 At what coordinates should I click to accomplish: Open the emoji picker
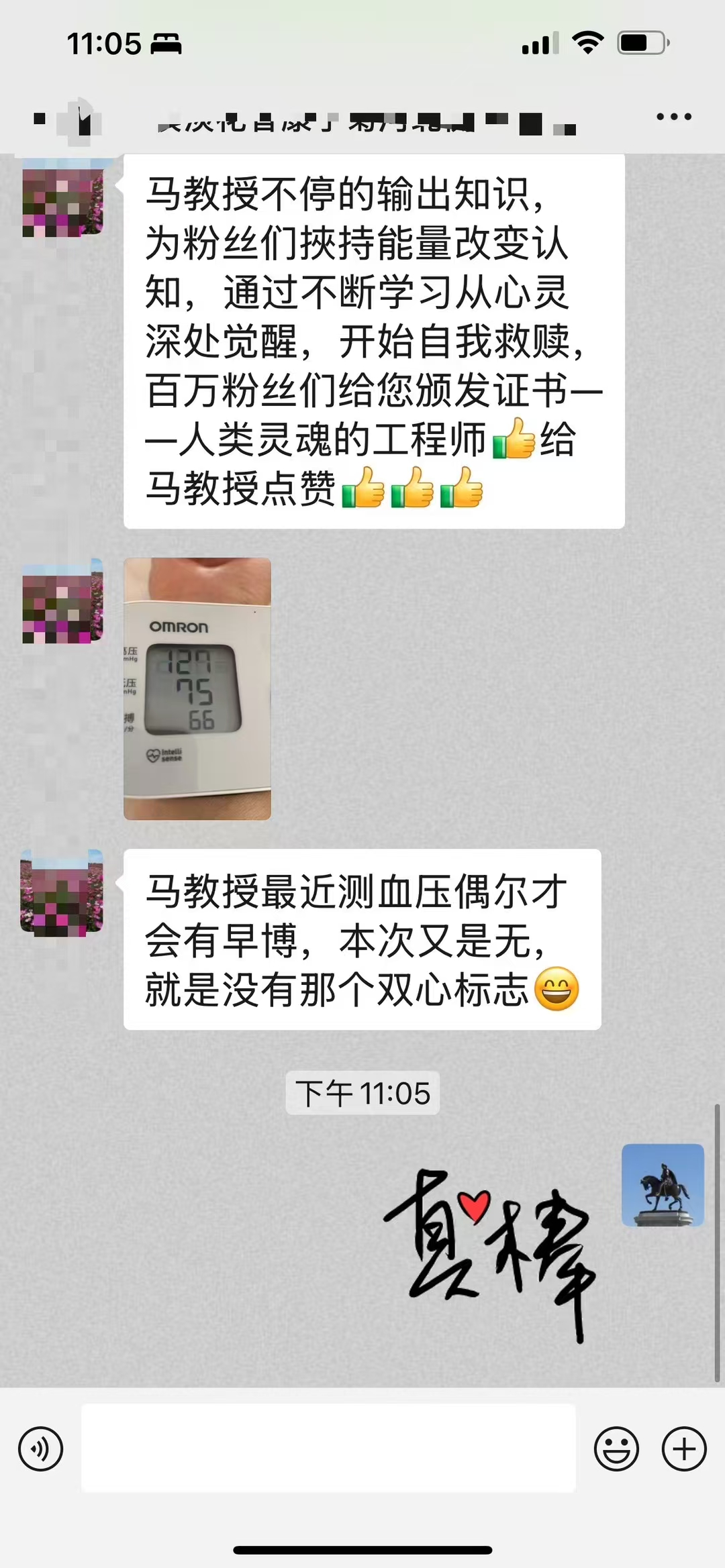coord(616,1449)
